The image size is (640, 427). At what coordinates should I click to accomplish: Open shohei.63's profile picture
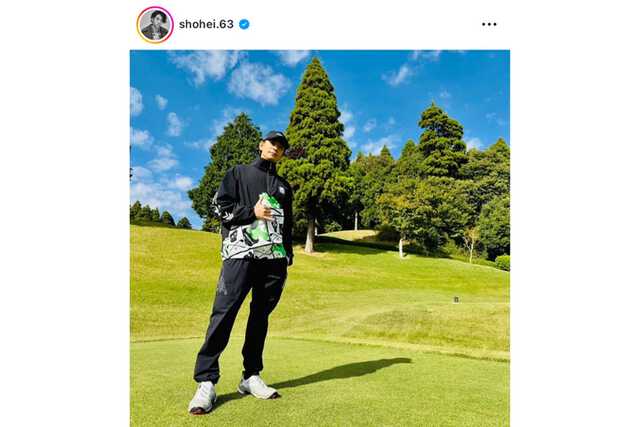coord(155,24)
